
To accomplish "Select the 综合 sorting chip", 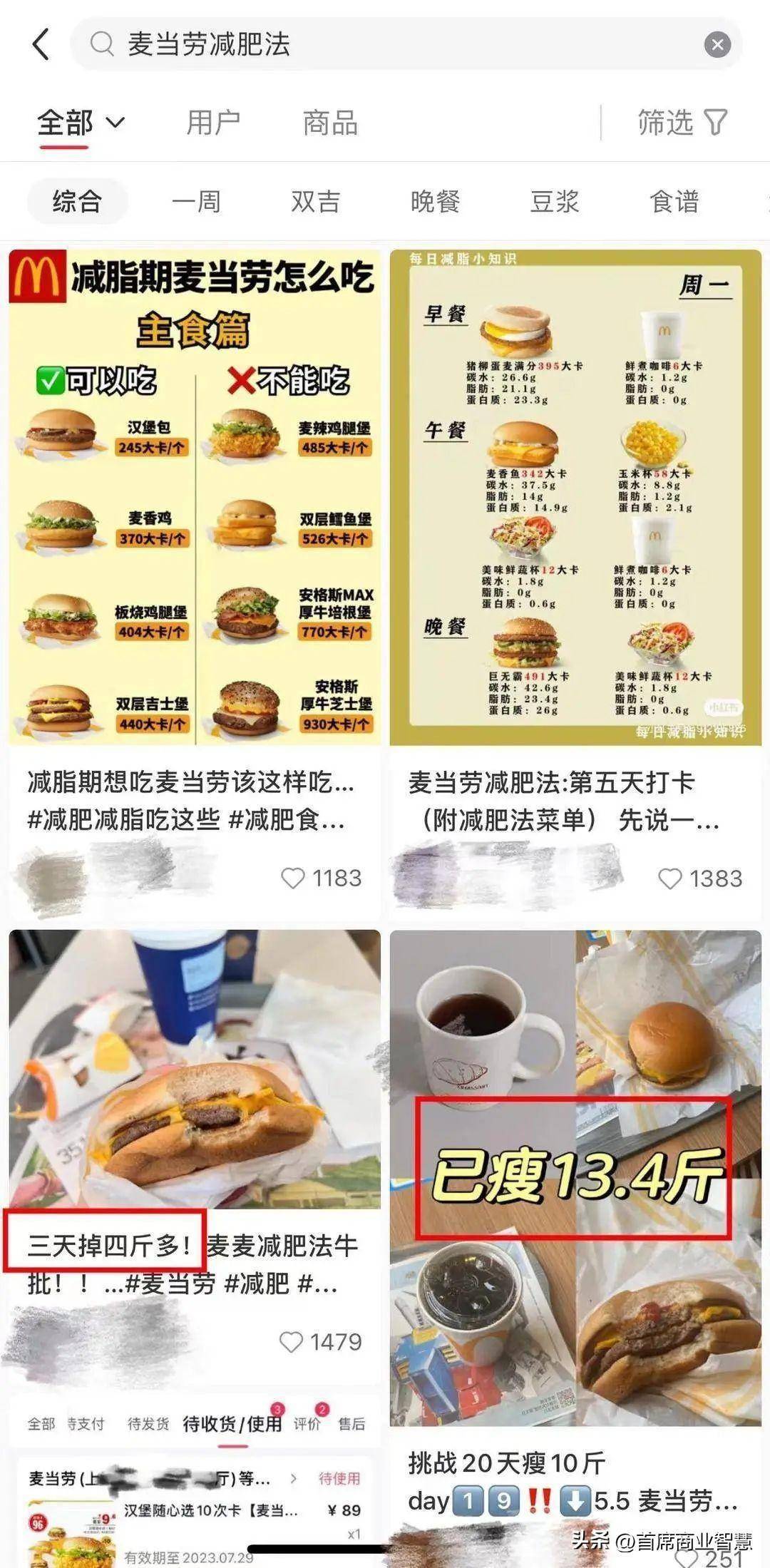I will click(77, 202).
